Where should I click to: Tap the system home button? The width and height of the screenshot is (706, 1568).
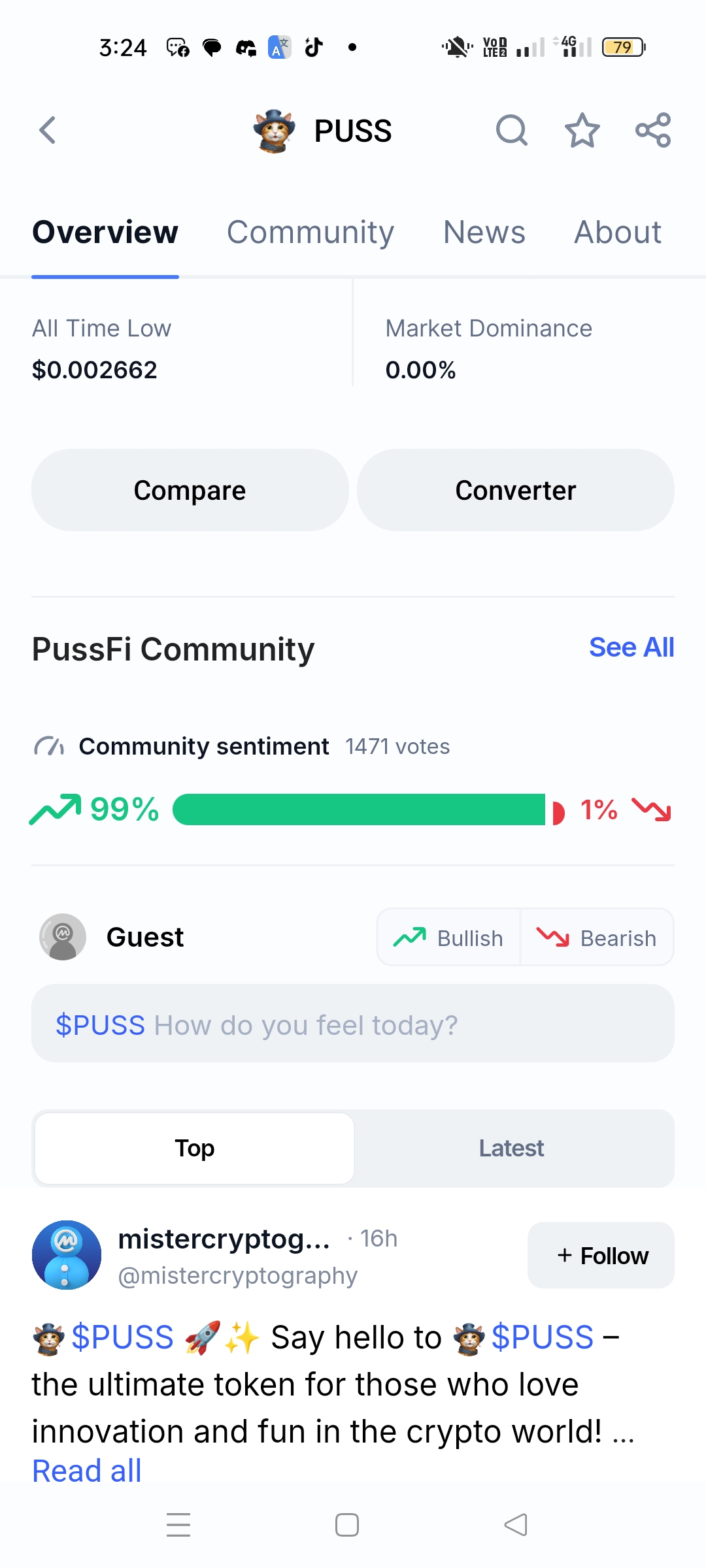pyautogui.click(x=346, y=1525)
